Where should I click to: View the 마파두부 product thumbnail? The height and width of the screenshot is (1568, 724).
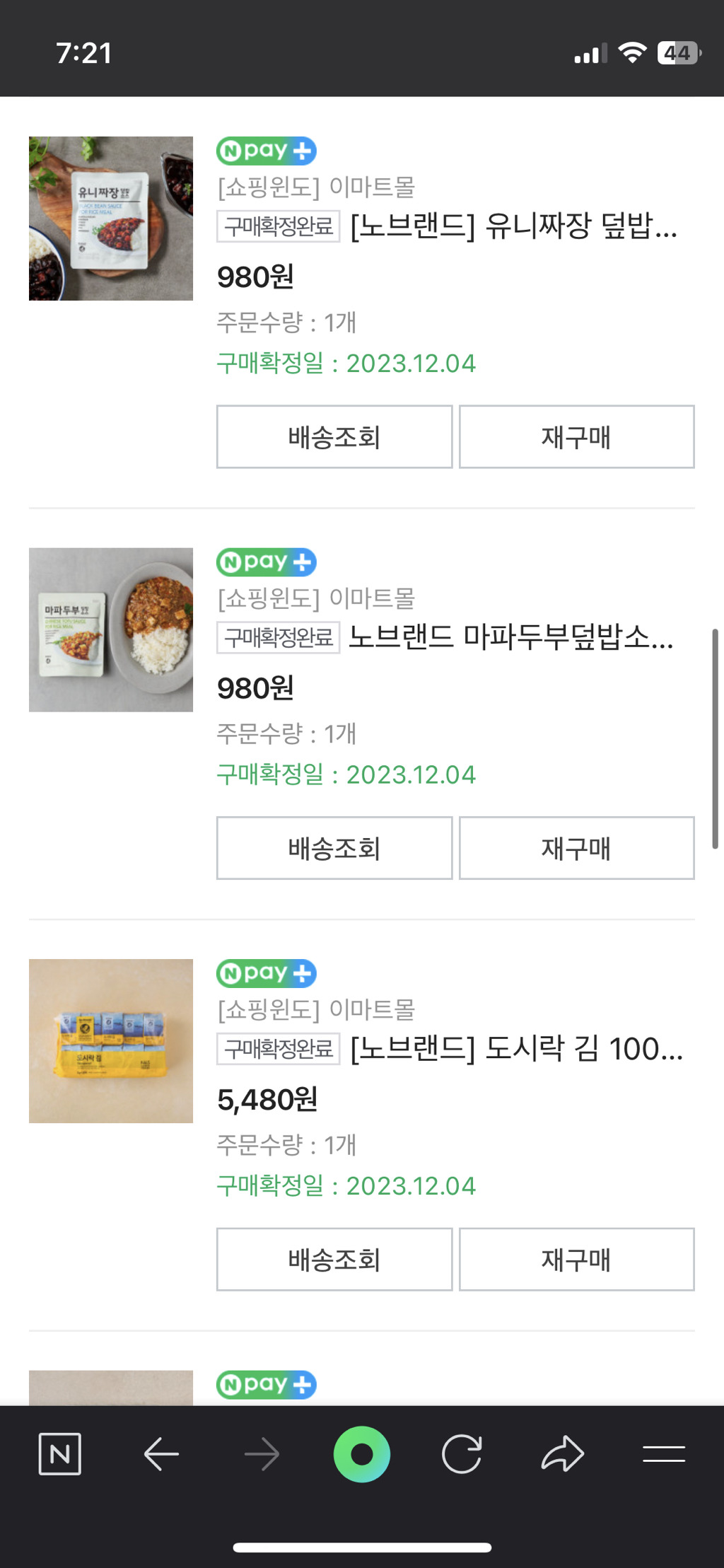point(111,629)
